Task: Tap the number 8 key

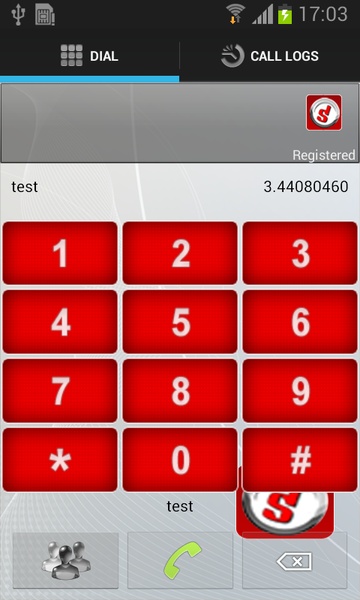Action: (180, 391)
